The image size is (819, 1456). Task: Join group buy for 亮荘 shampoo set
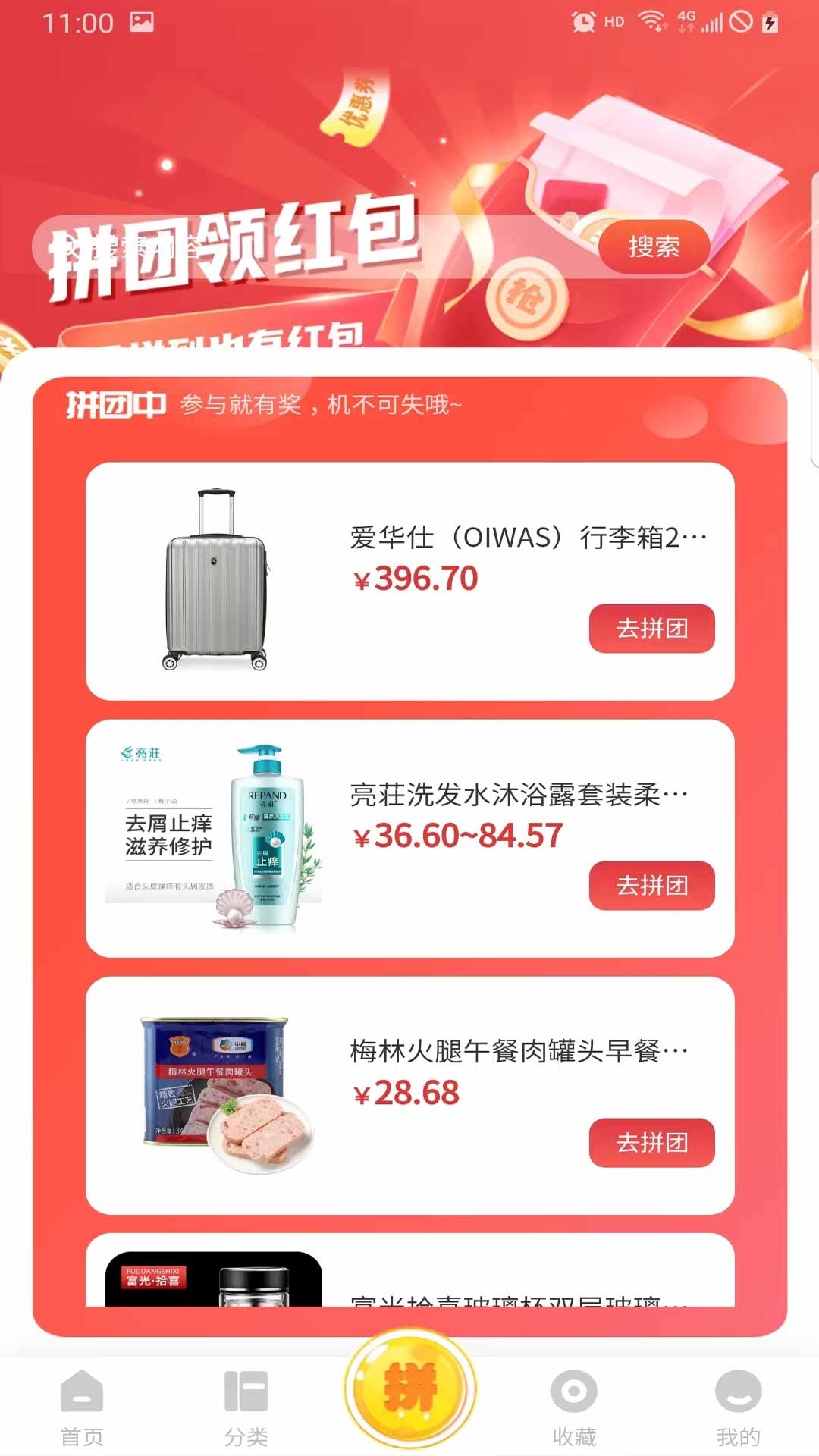(651, 885)
